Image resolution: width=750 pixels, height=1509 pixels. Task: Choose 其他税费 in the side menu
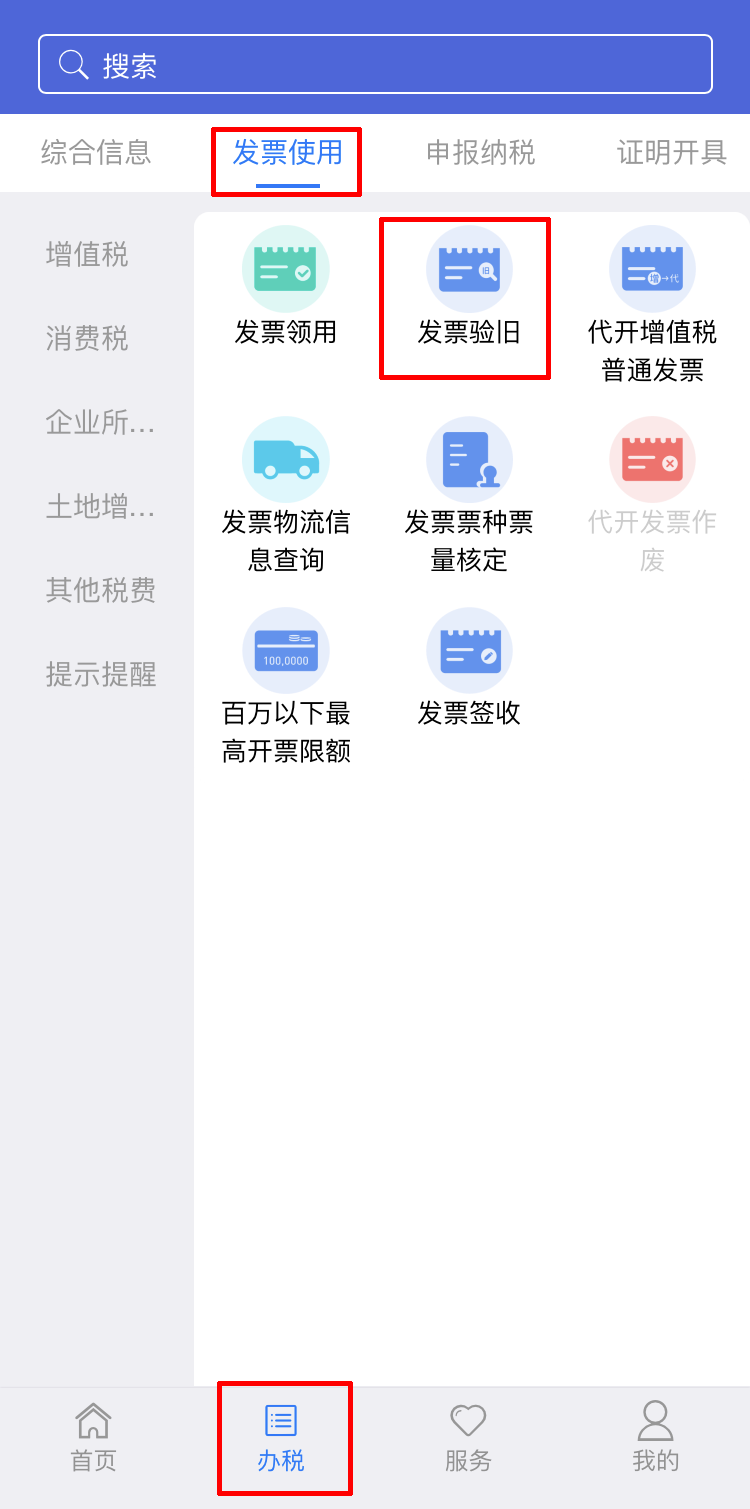pos(101,590)
